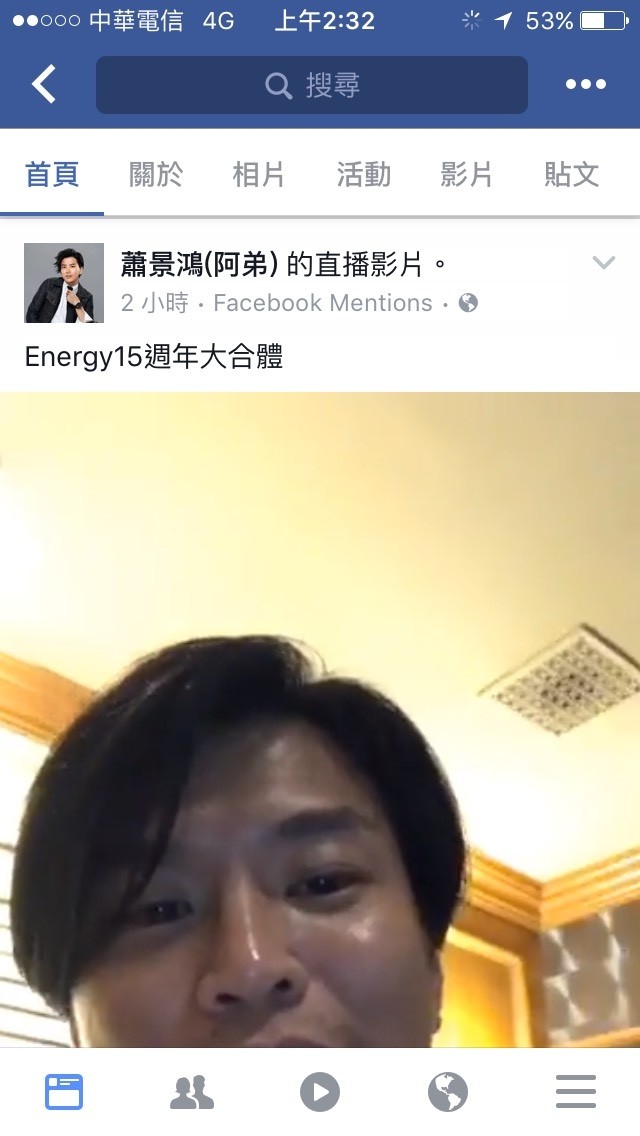
Task: Select the 影片 tab
Action: [467, 175]
